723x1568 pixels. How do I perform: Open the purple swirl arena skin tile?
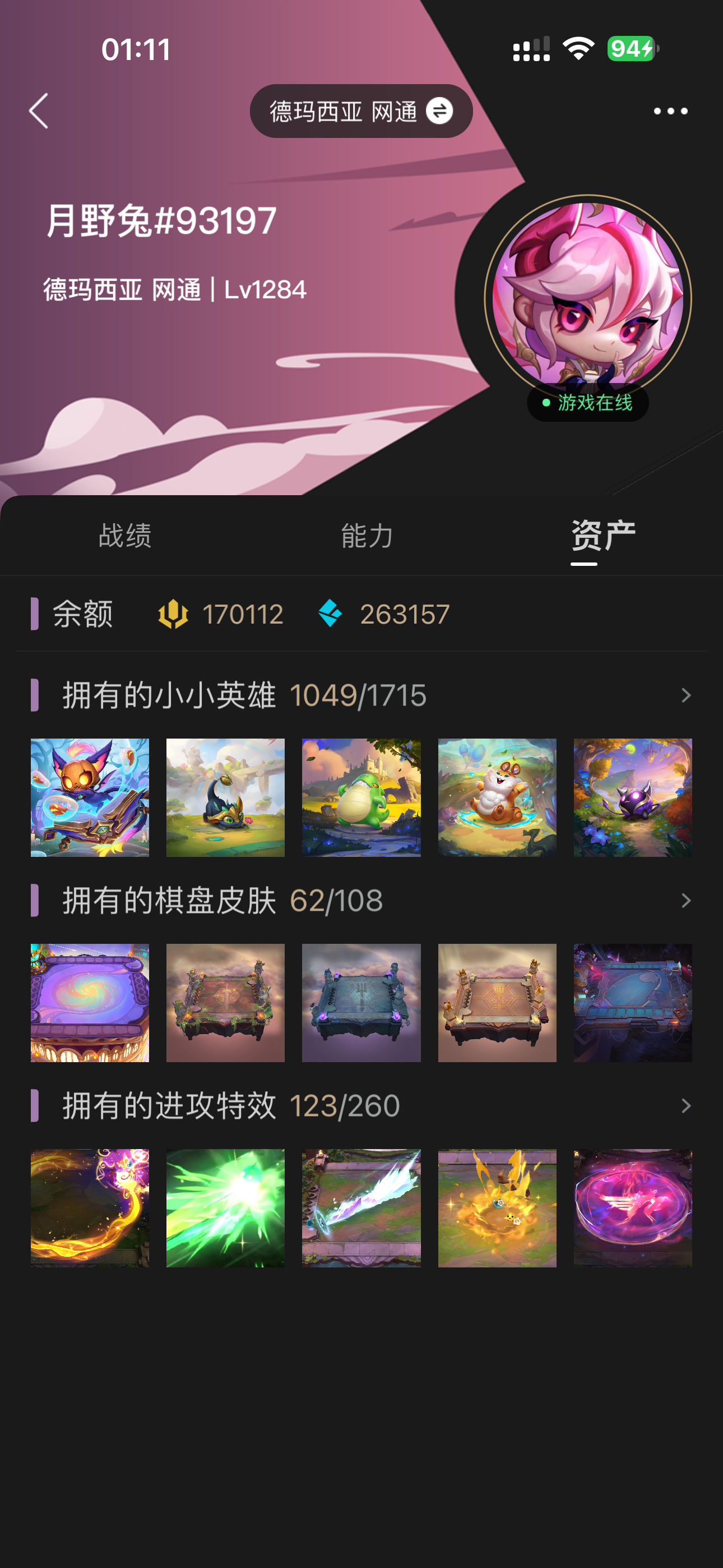coord(90,1003)
